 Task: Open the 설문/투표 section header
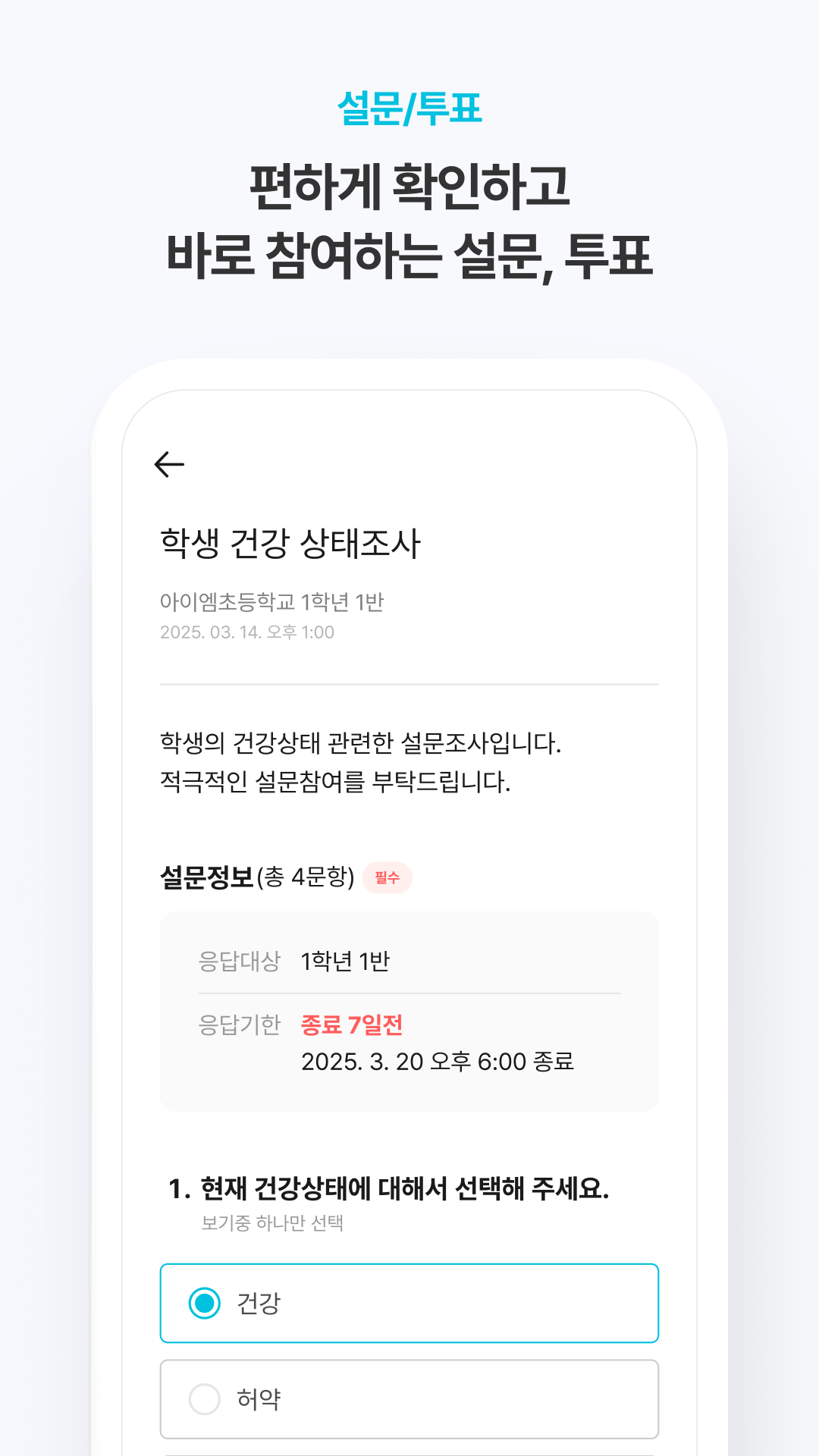[409, 108]
